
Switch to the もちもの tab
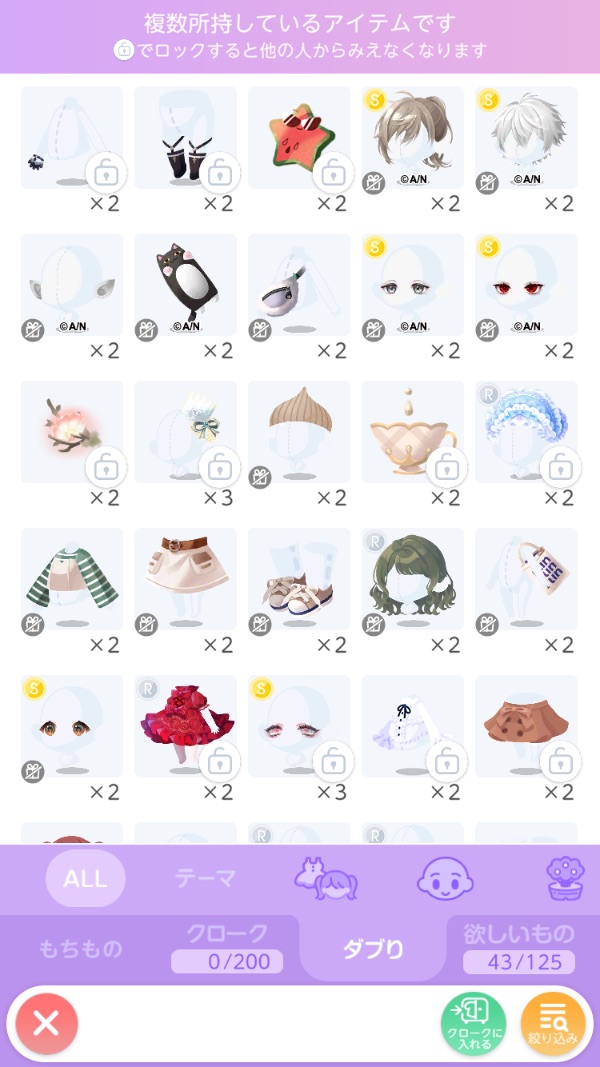(81, 948)
